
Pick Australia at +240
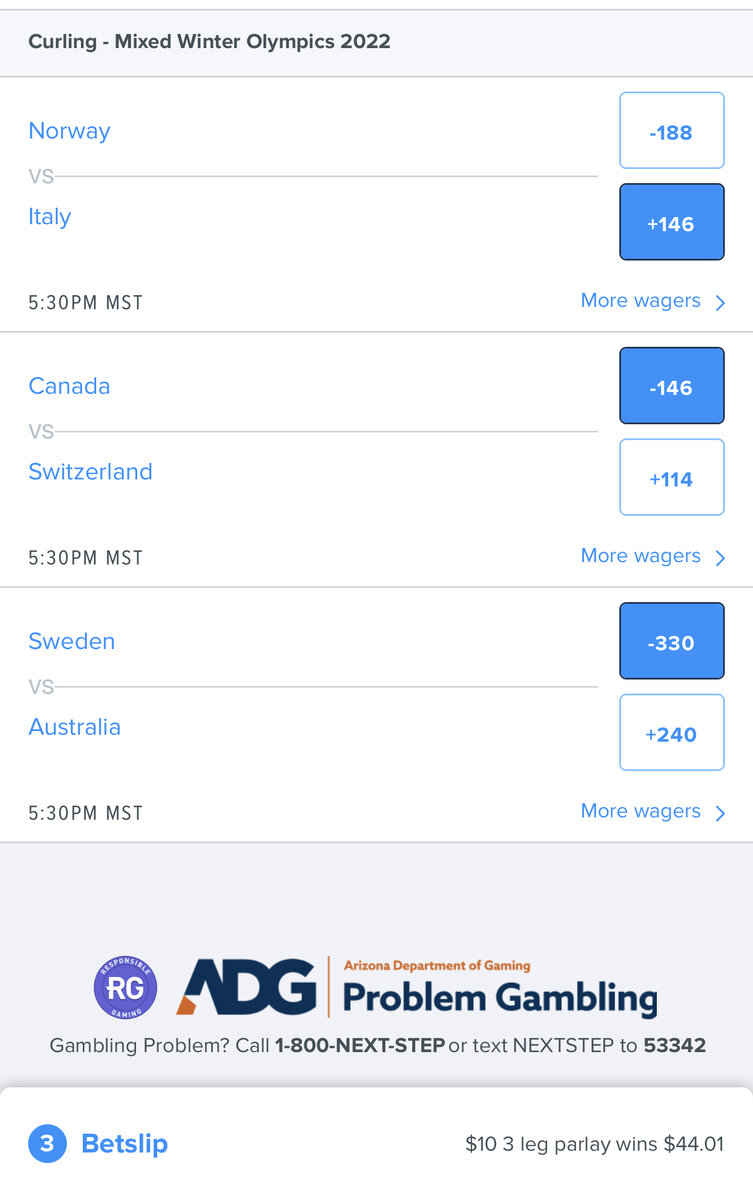(671, 733)
